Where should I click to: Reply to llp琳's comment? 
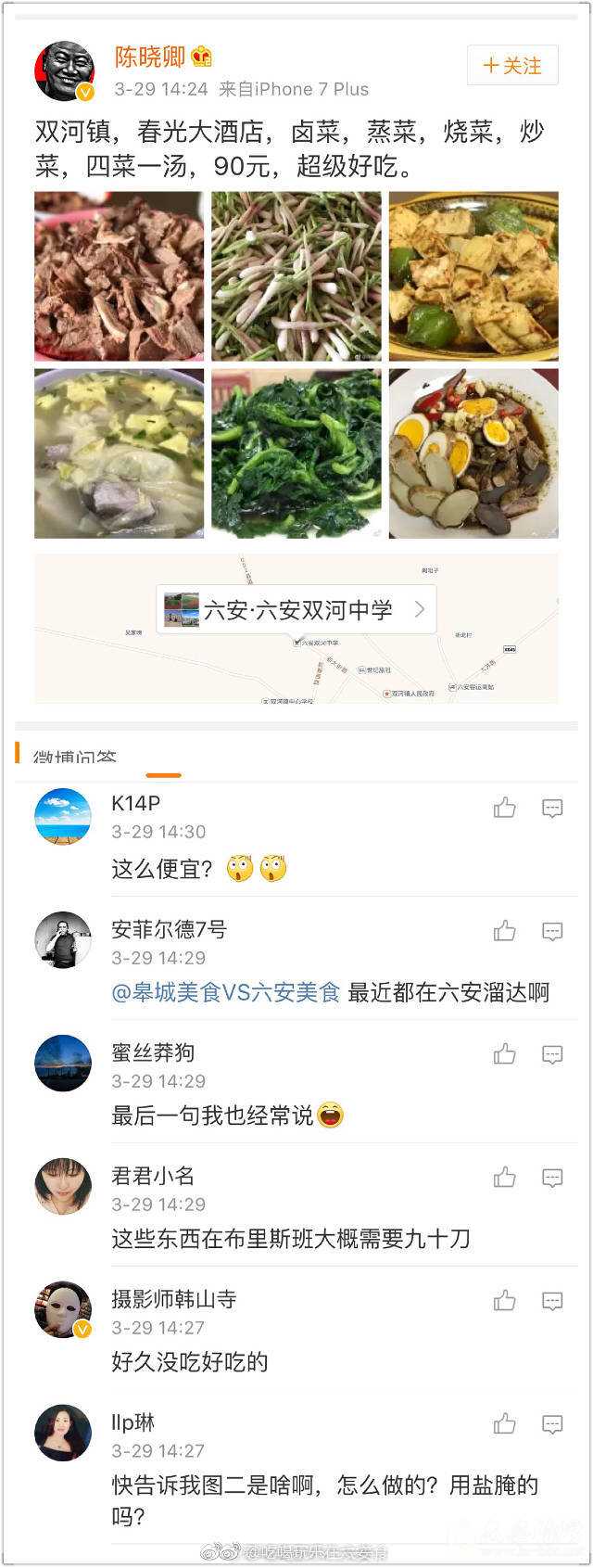click(x=552, y=1423)
